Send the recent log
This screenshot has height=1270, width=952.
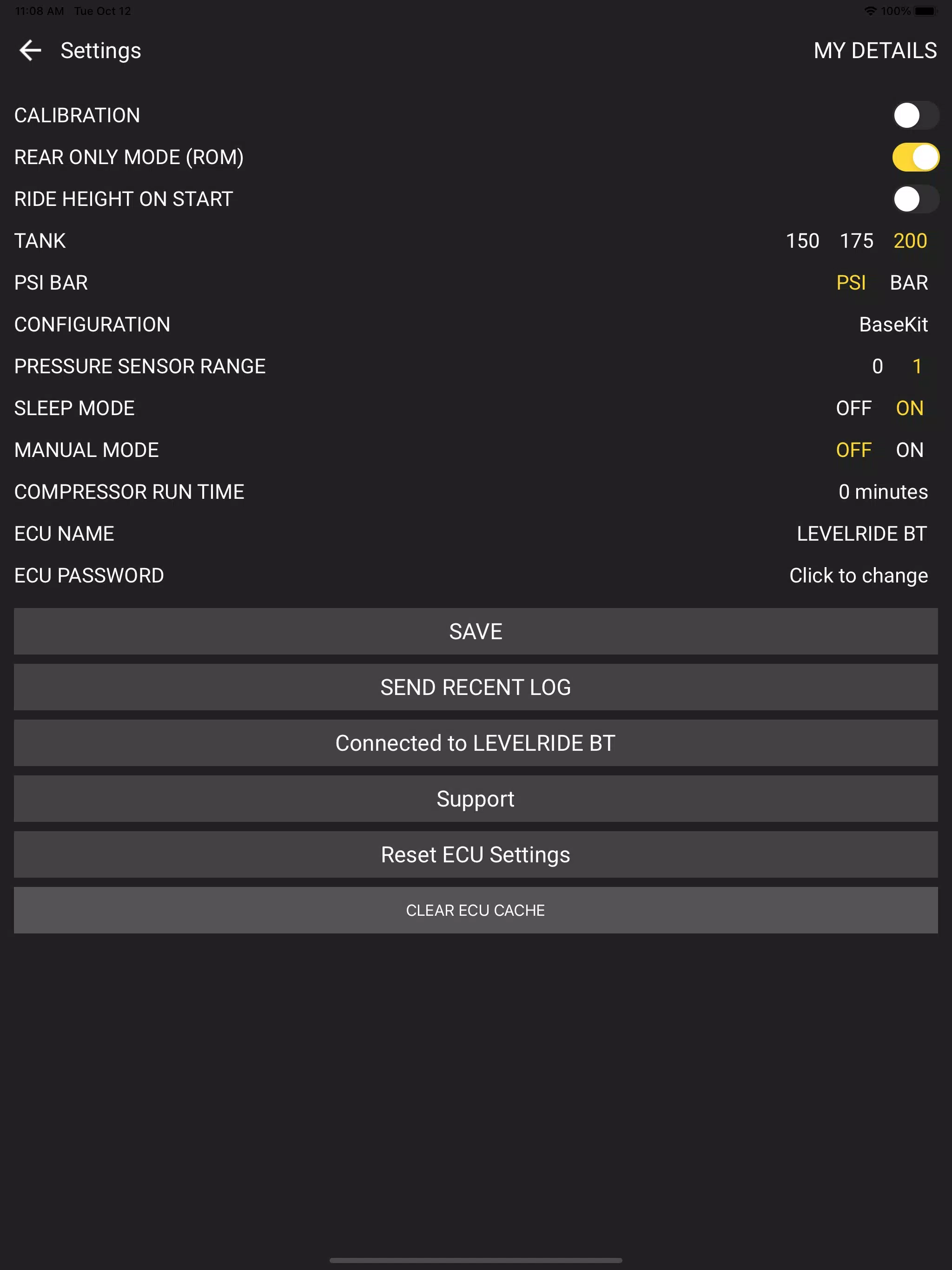pyautogui.click(x=476, y=687)
